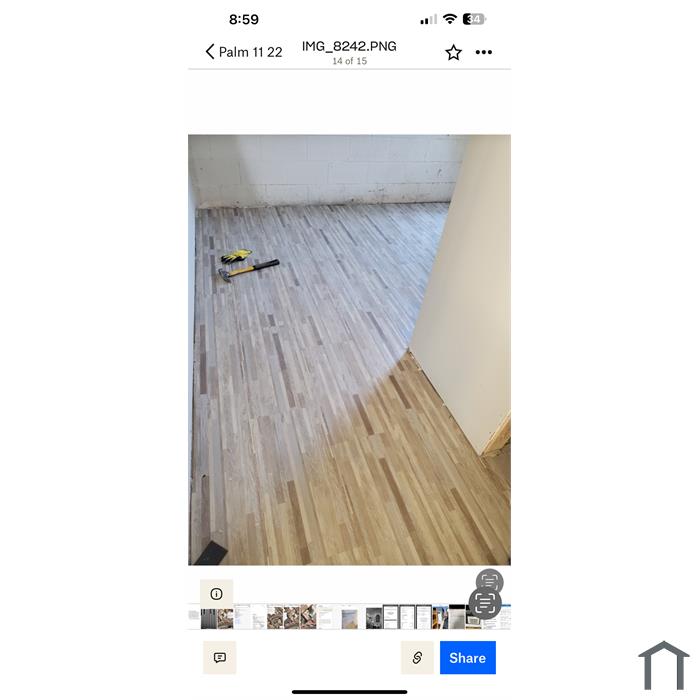Open the three-dot overflow menu
700x700 pixels.
[484, 52]
